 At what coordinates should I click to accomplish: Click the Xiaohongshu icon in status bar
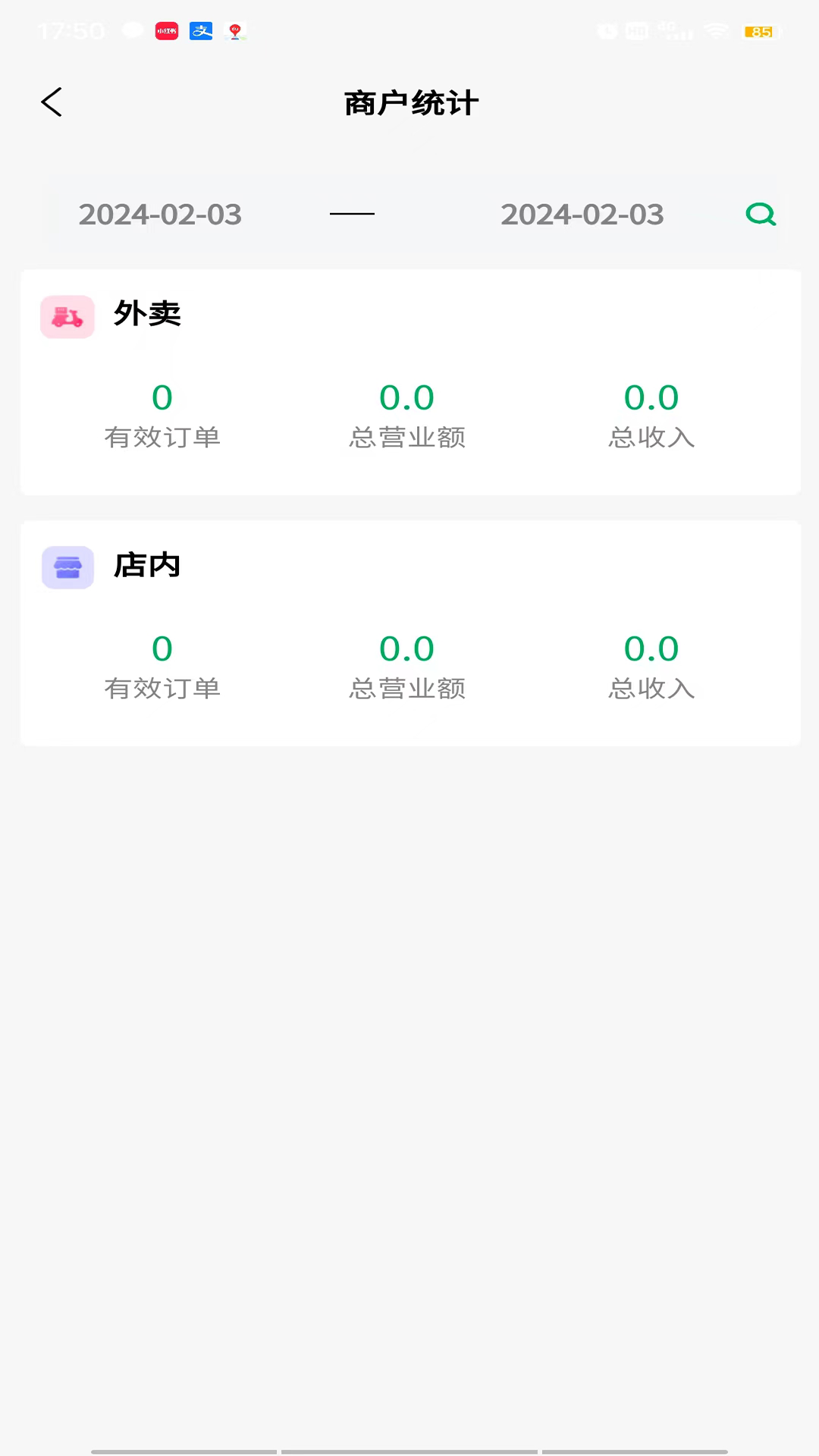pos(165,31)
